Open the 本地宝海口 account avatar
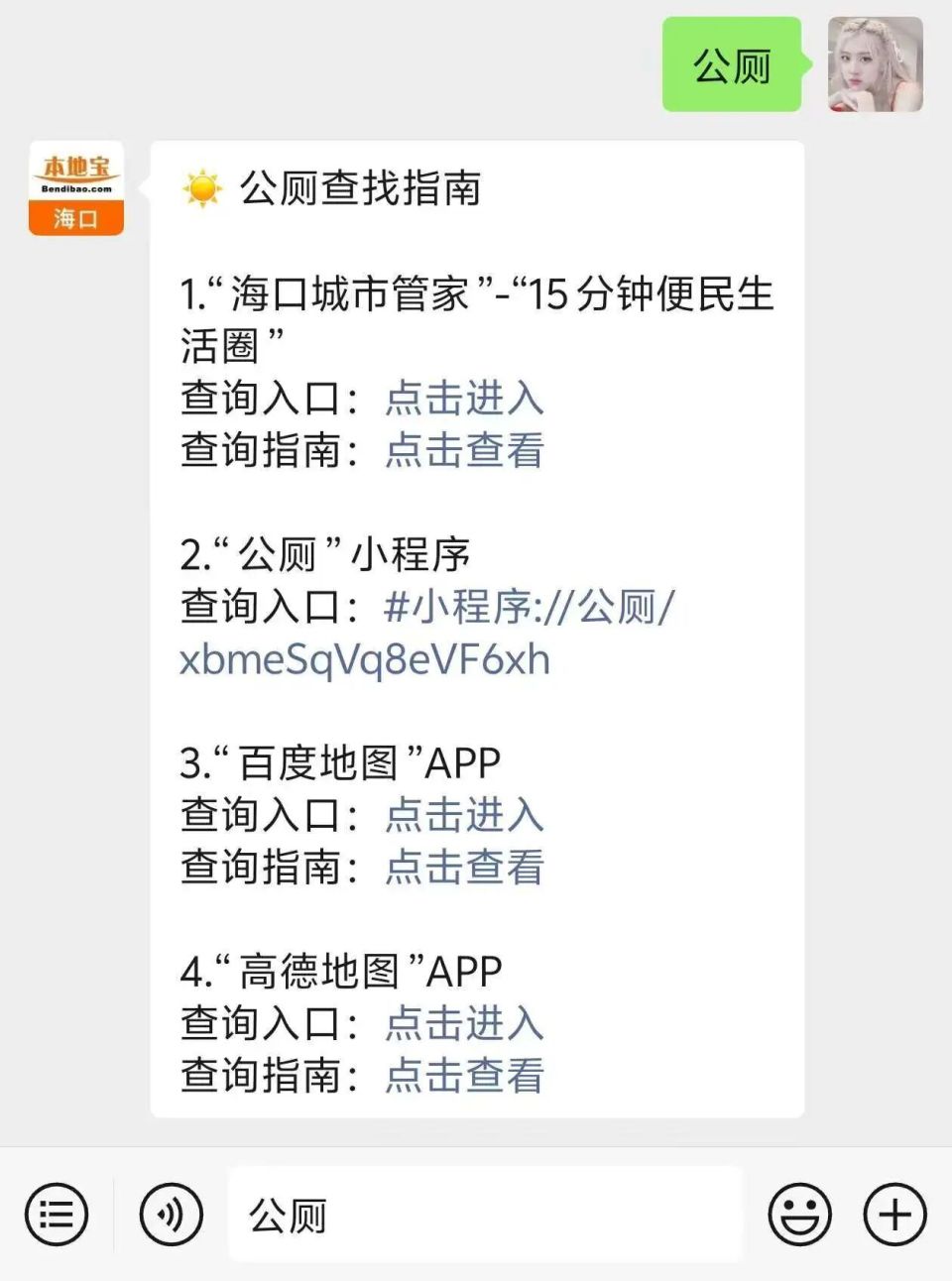The image size is (952, 1281). coord(75,186)
